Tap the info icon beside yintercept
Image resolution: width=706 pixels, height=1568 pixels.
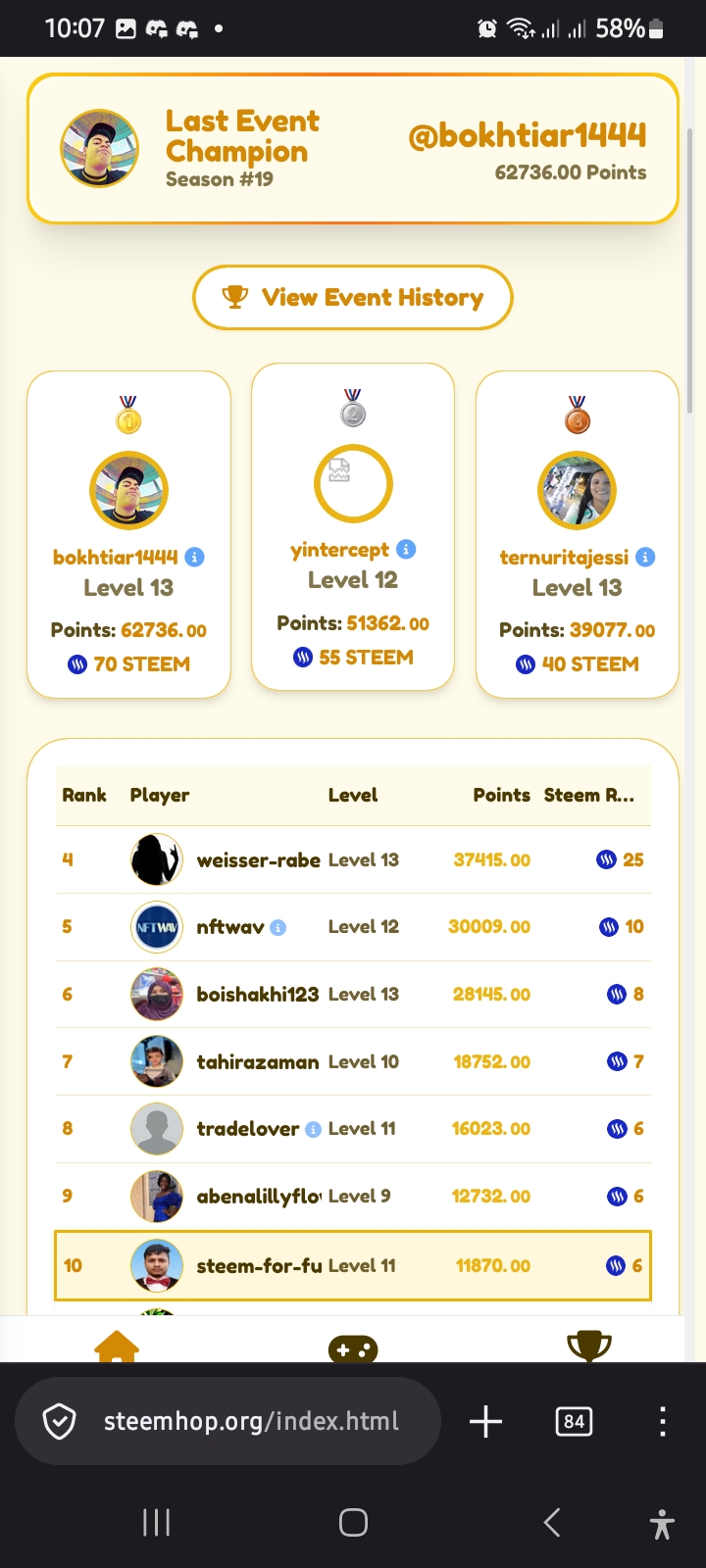[406, 550]
